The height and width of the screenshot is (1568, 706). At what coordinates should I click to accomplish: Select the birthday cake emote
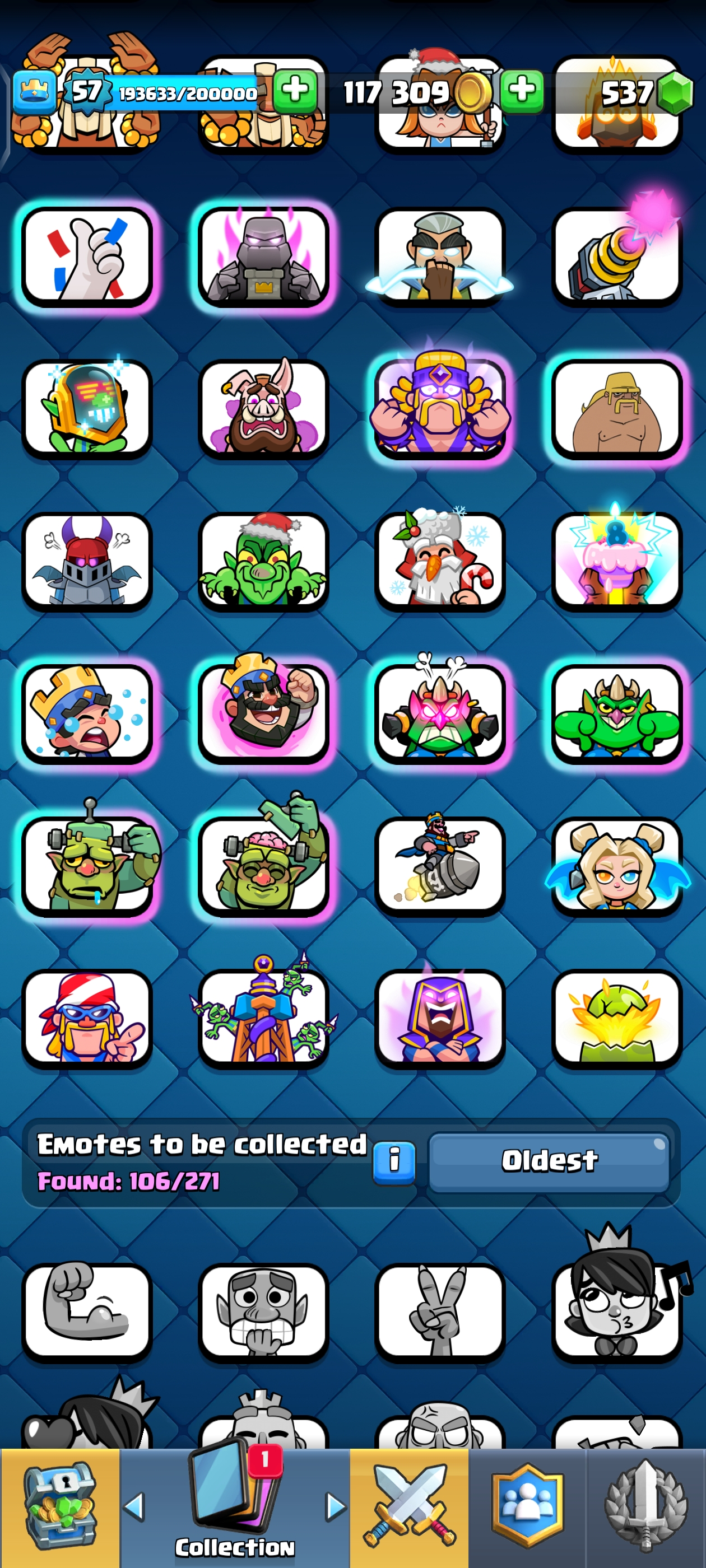click(616, 561)
